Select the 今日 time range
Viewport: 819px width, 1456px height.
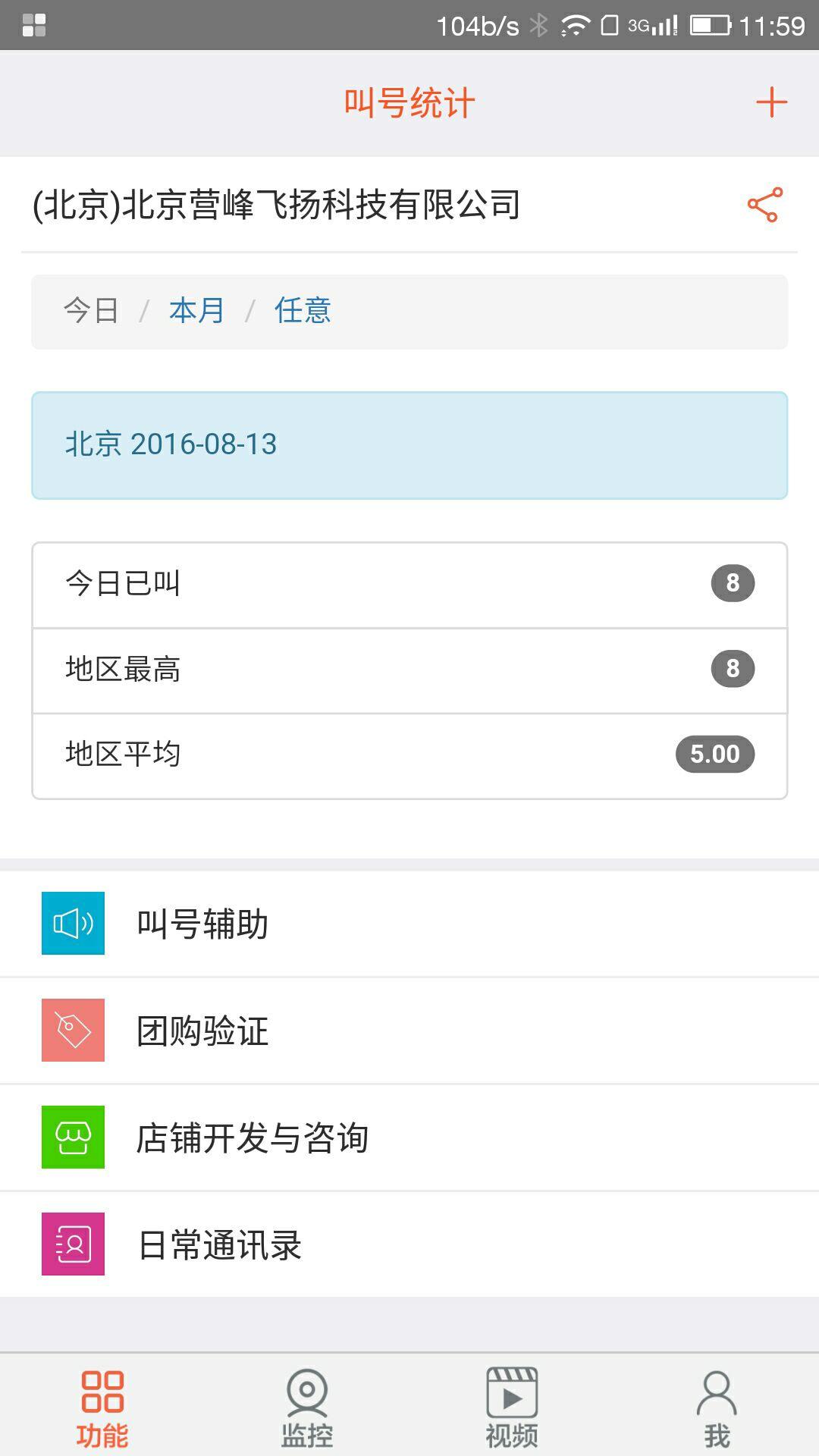pyautogui.click(x=91, y=311)
